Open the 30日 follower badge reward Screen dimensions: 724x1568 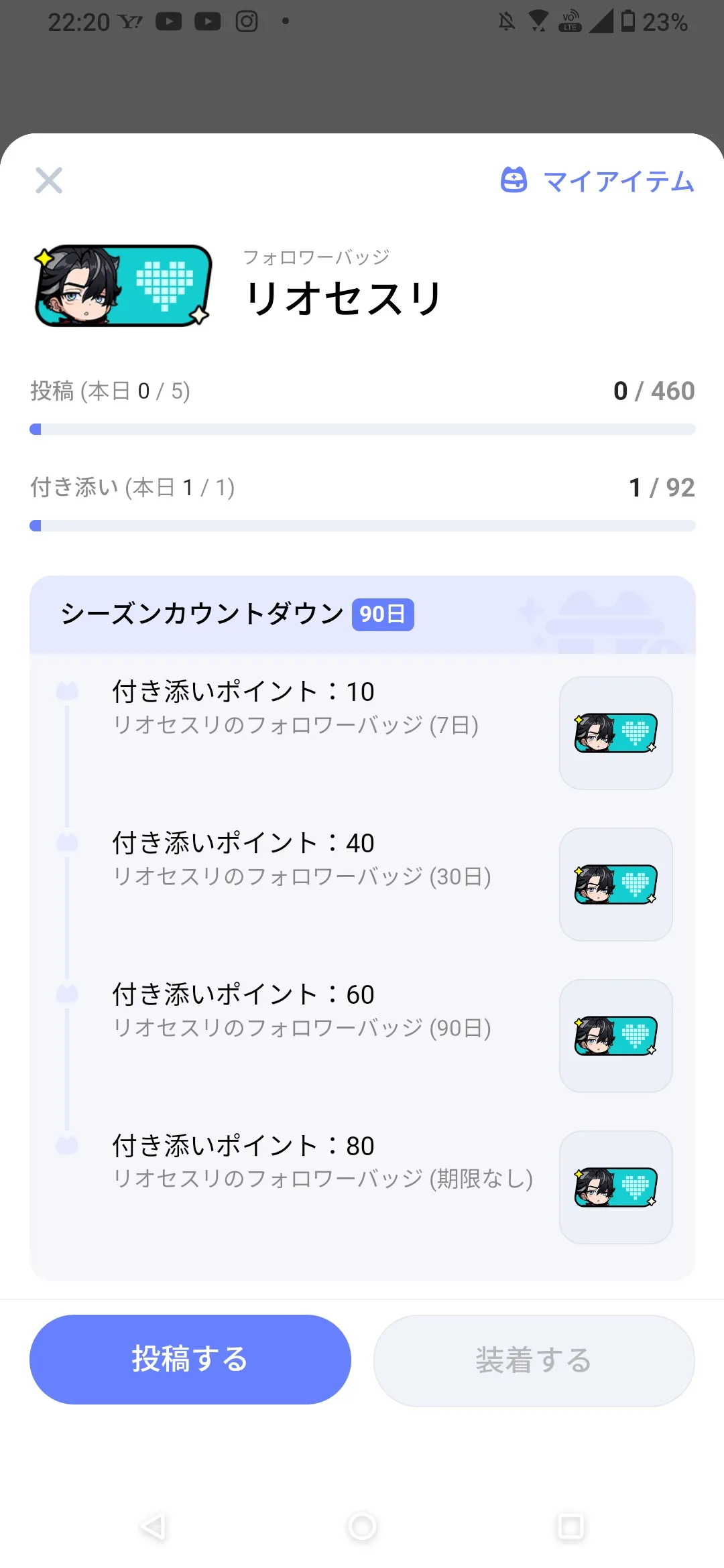616,885
